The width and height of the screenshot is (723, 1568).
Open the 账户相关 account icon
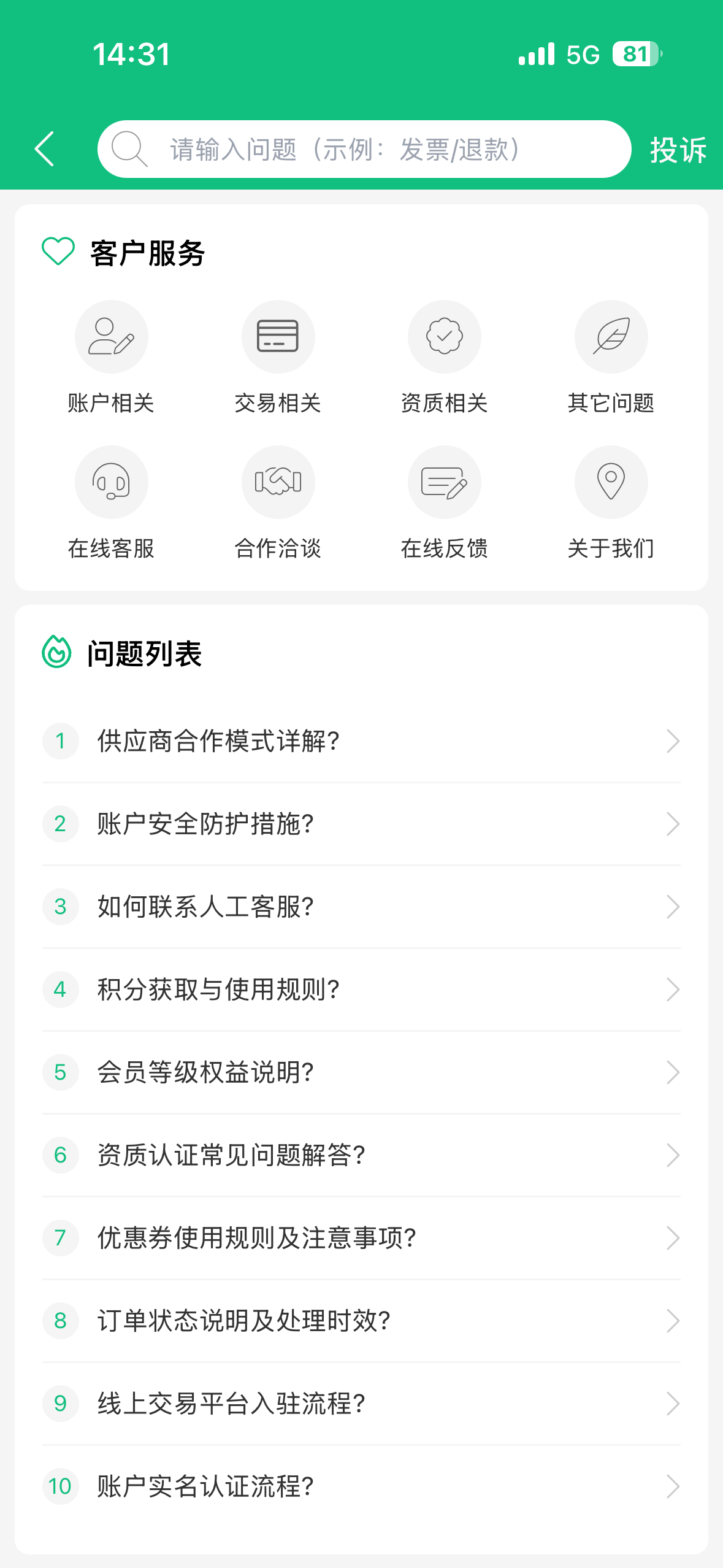(x=111, y=336)
